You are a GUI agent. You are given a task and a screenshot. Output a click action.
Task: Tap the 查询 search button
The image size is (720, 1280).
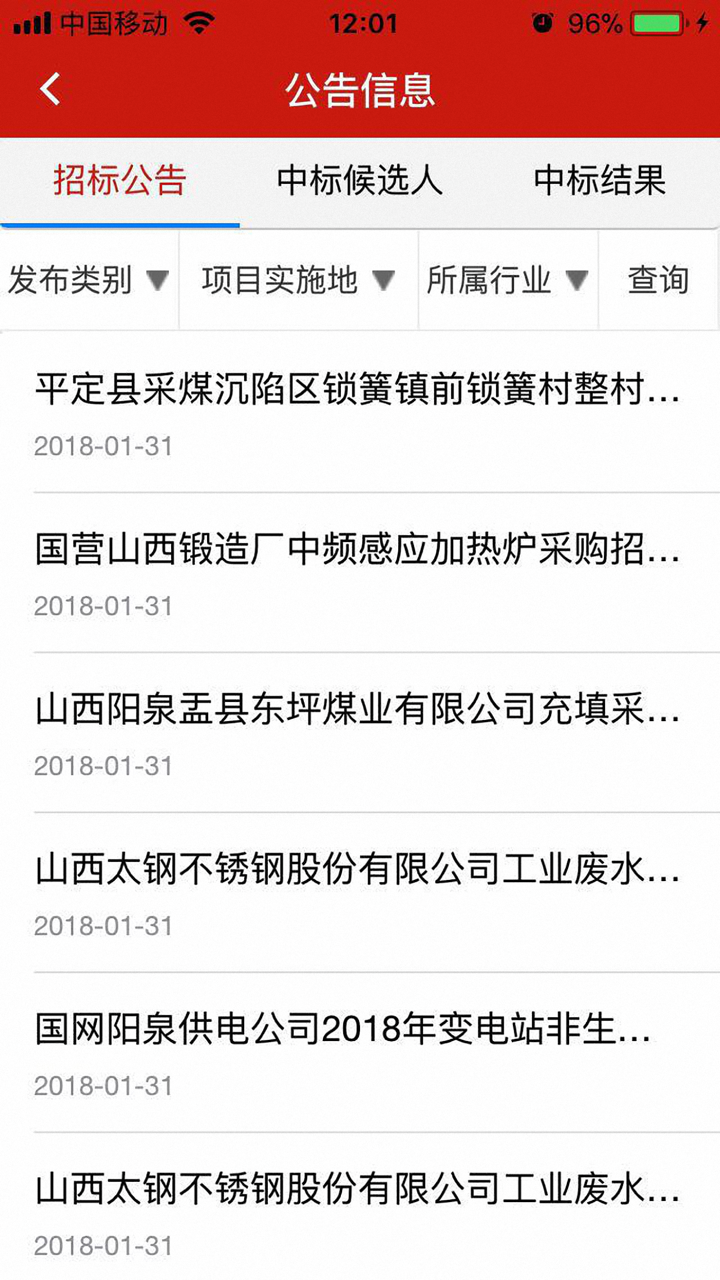pyautogui.click(x=659, y=281)
